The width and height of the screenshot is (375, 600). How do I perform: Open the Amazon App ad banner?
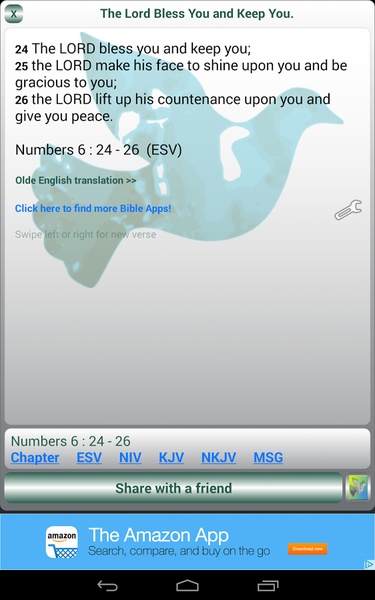pos(188,542)
